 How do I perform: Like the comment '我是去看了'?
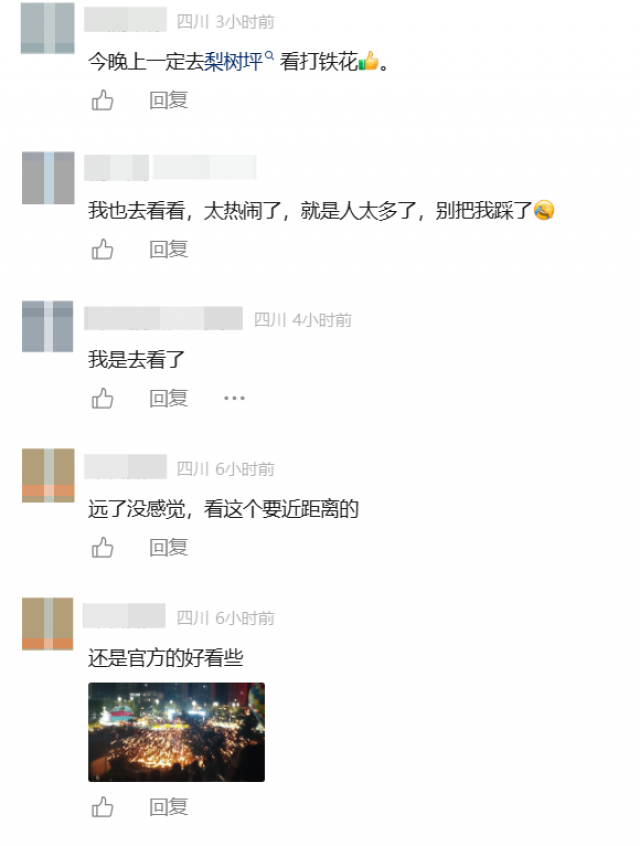(x=102, y=398)
